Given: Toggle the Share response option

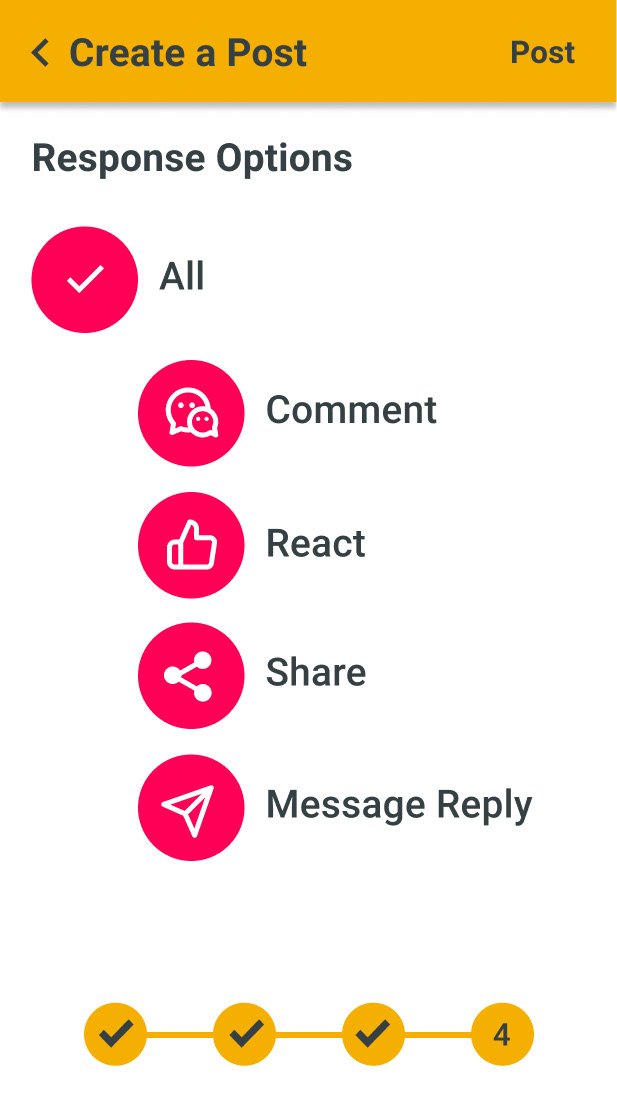Looking at the screenshot, I should 191,676.
